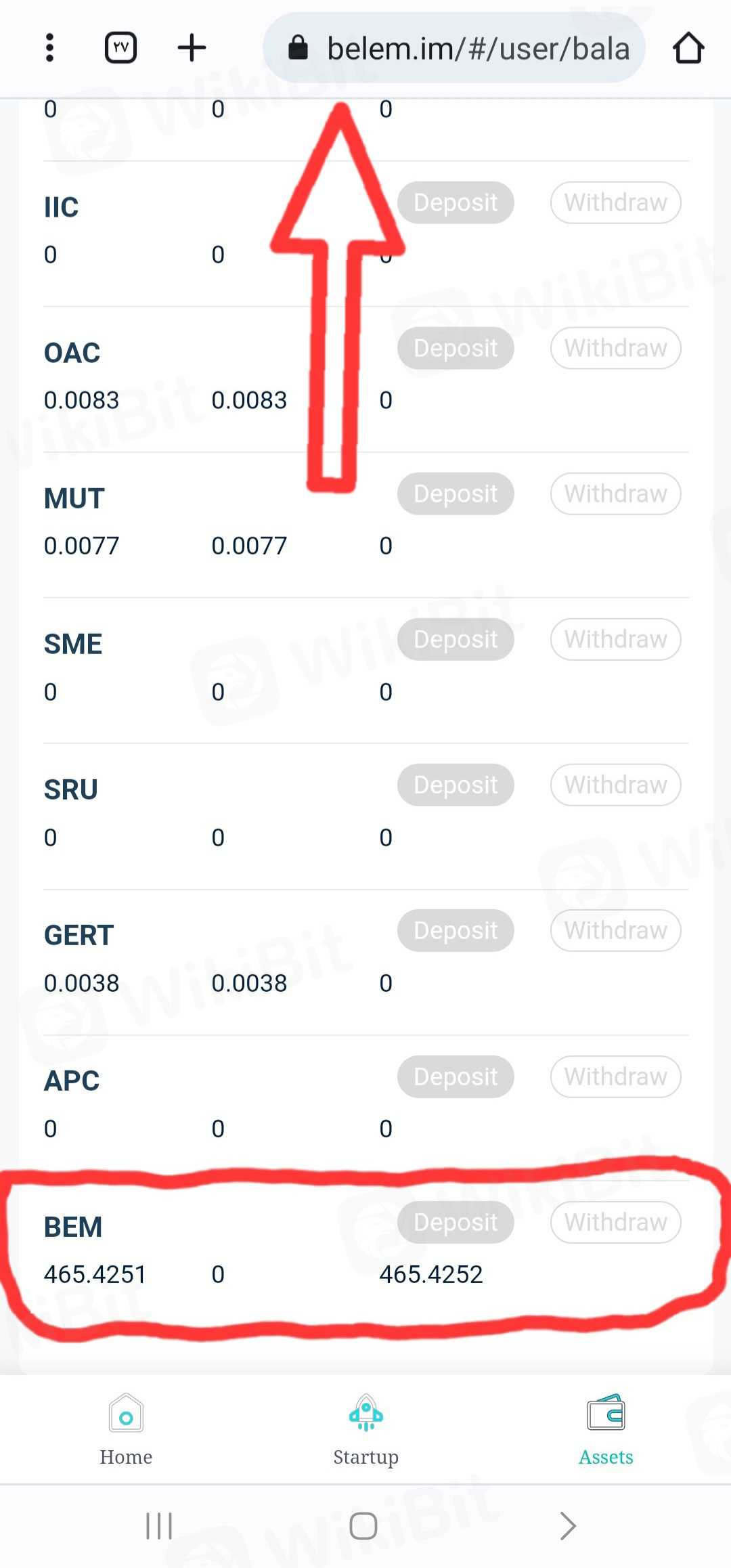The image size is (731, 1568).
Task: Select the Assets tab
Action: [606, 1429]
